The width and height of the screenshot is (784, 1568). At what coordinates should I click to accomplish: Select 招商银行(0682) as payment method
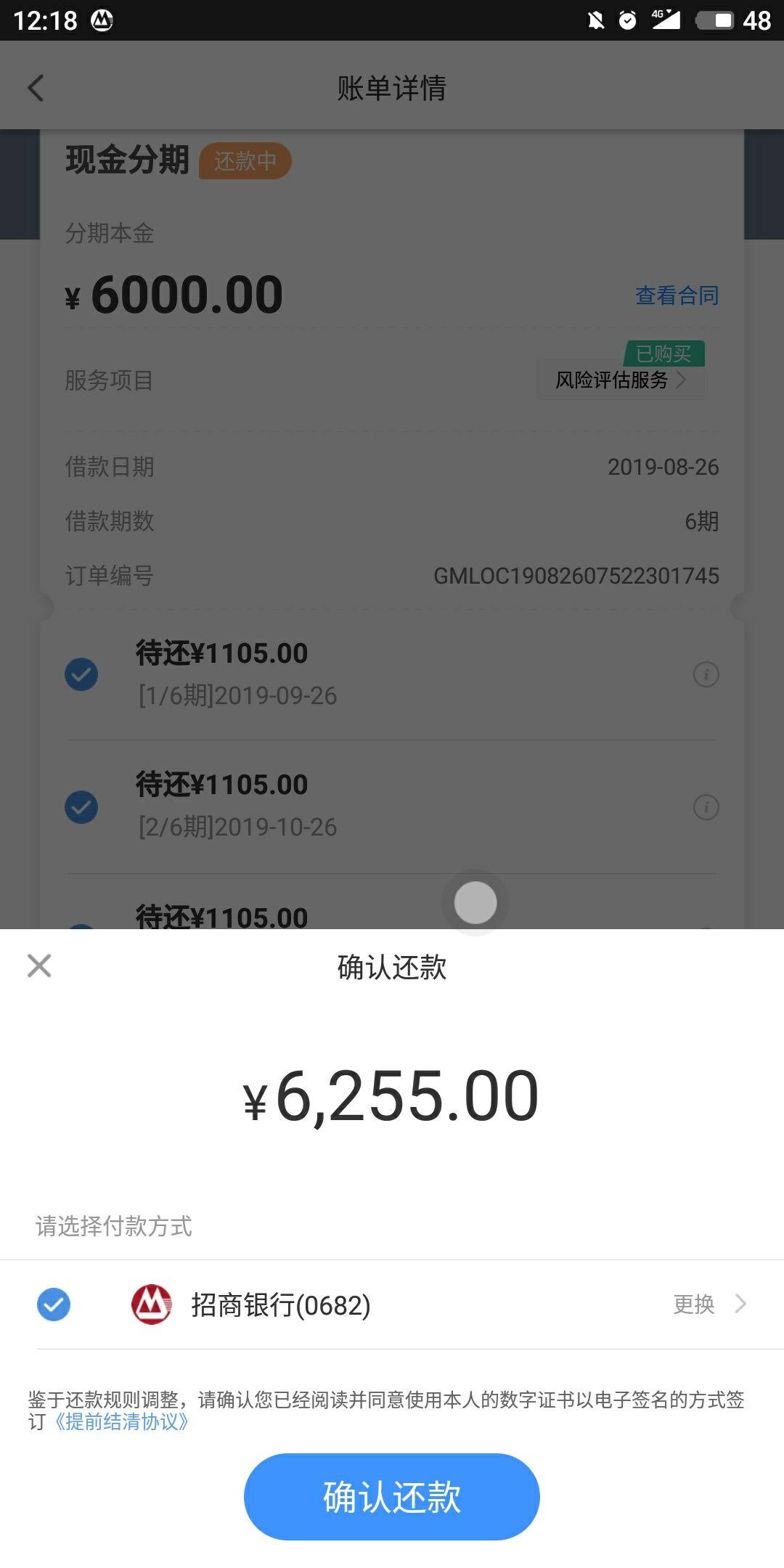52,1303
